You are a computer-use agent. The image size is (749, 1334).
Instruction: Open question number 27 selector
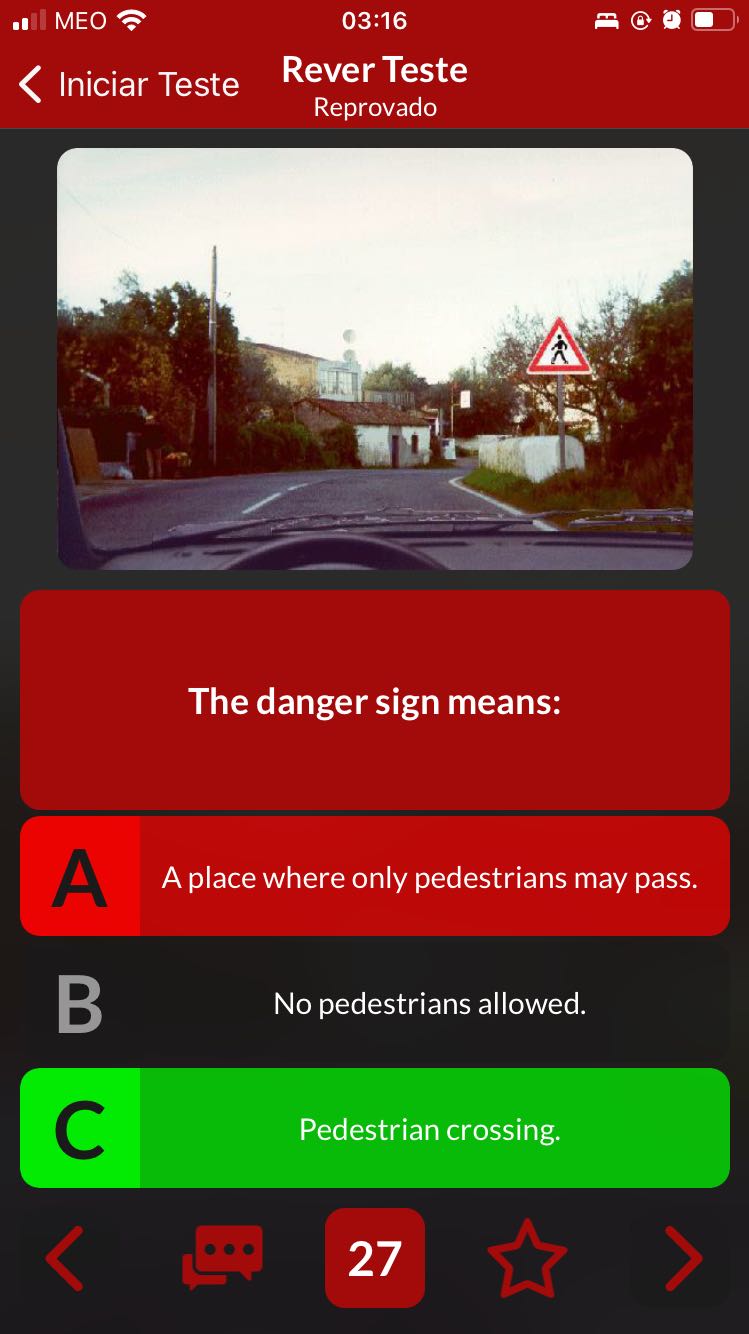coord(374,1258)
